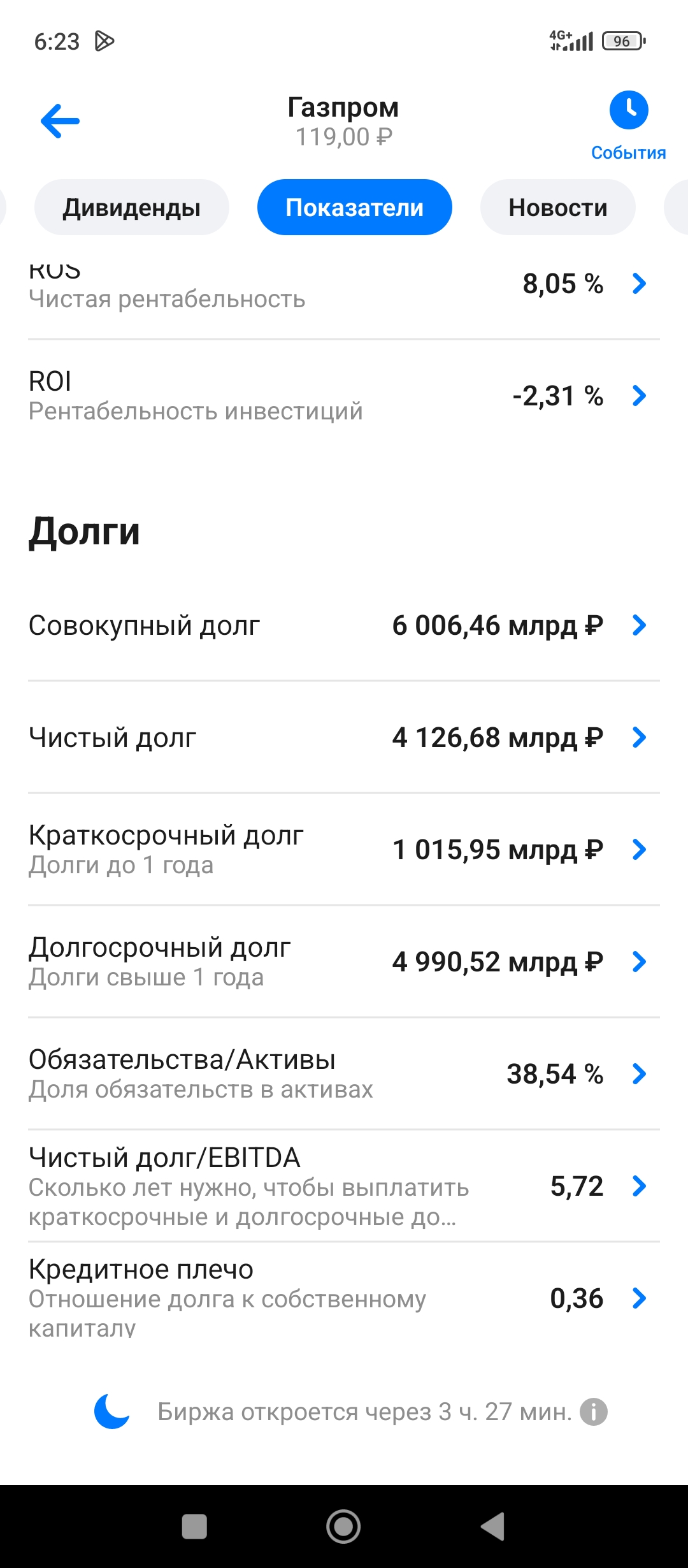
Task: Open recent apps from navigation bar
Action: pos(194,1527)
